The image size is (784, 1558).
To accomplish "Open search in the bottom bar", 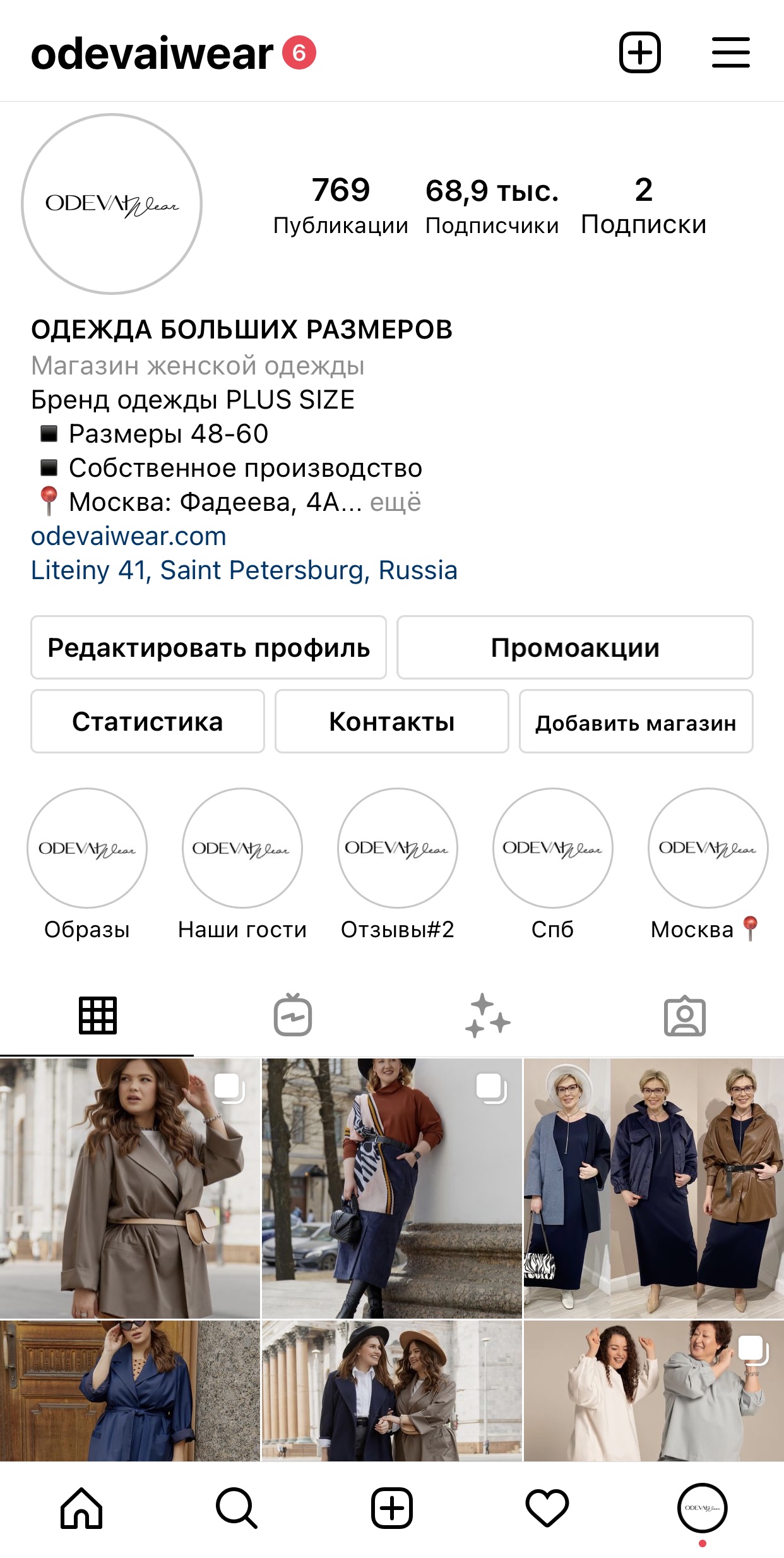I will tap(236, 1508).
